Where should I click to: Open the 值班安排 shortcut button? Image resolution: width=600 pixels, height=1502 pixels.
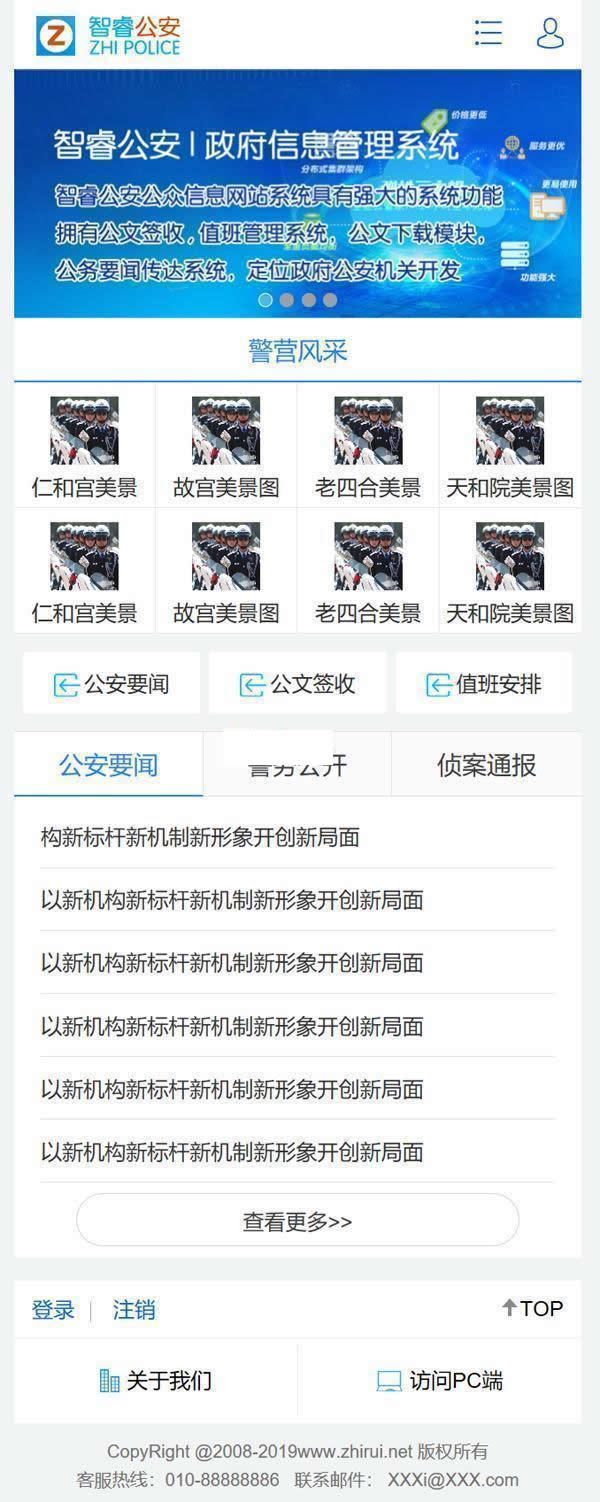point(484,684)
